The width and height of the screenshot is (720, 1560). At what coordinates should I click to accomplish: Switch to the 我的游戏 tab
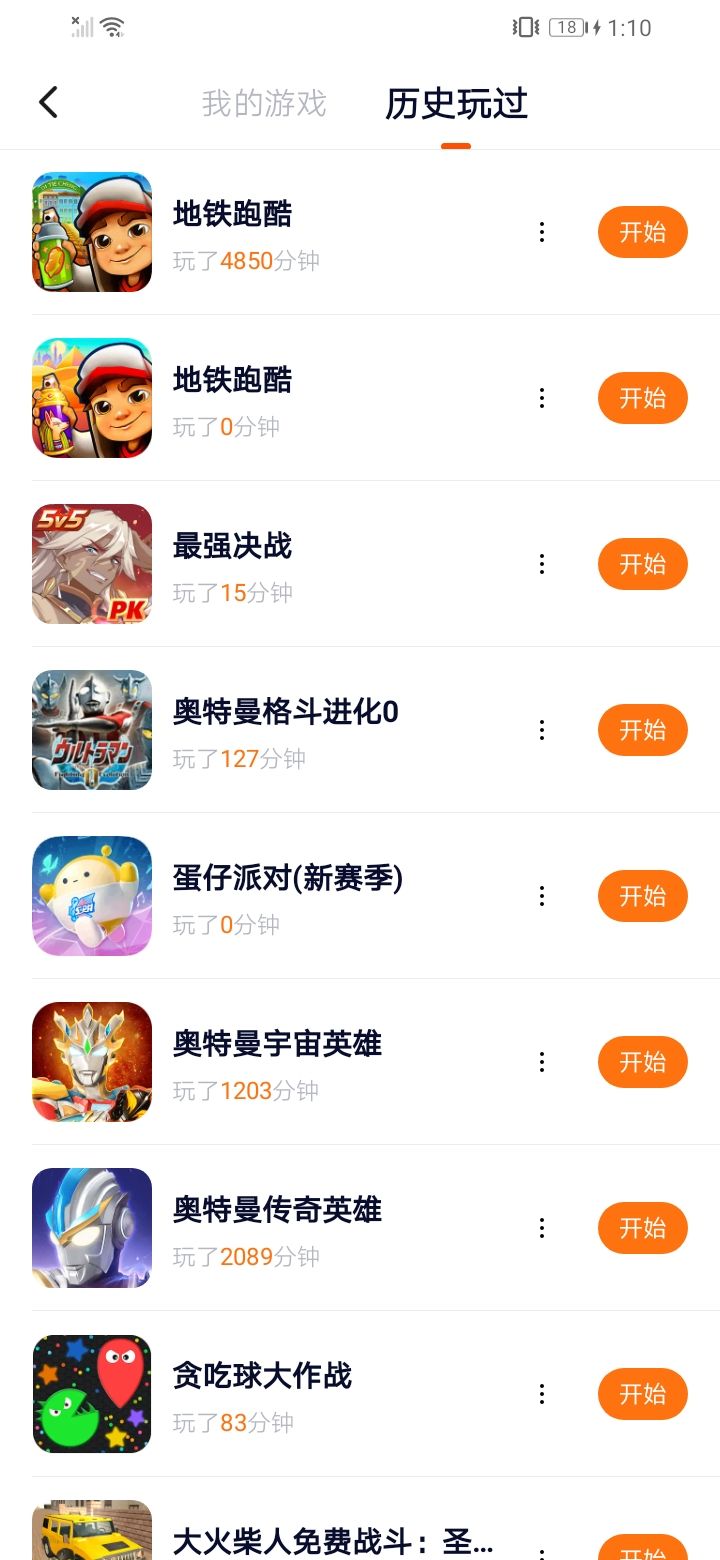click(264, 103)
